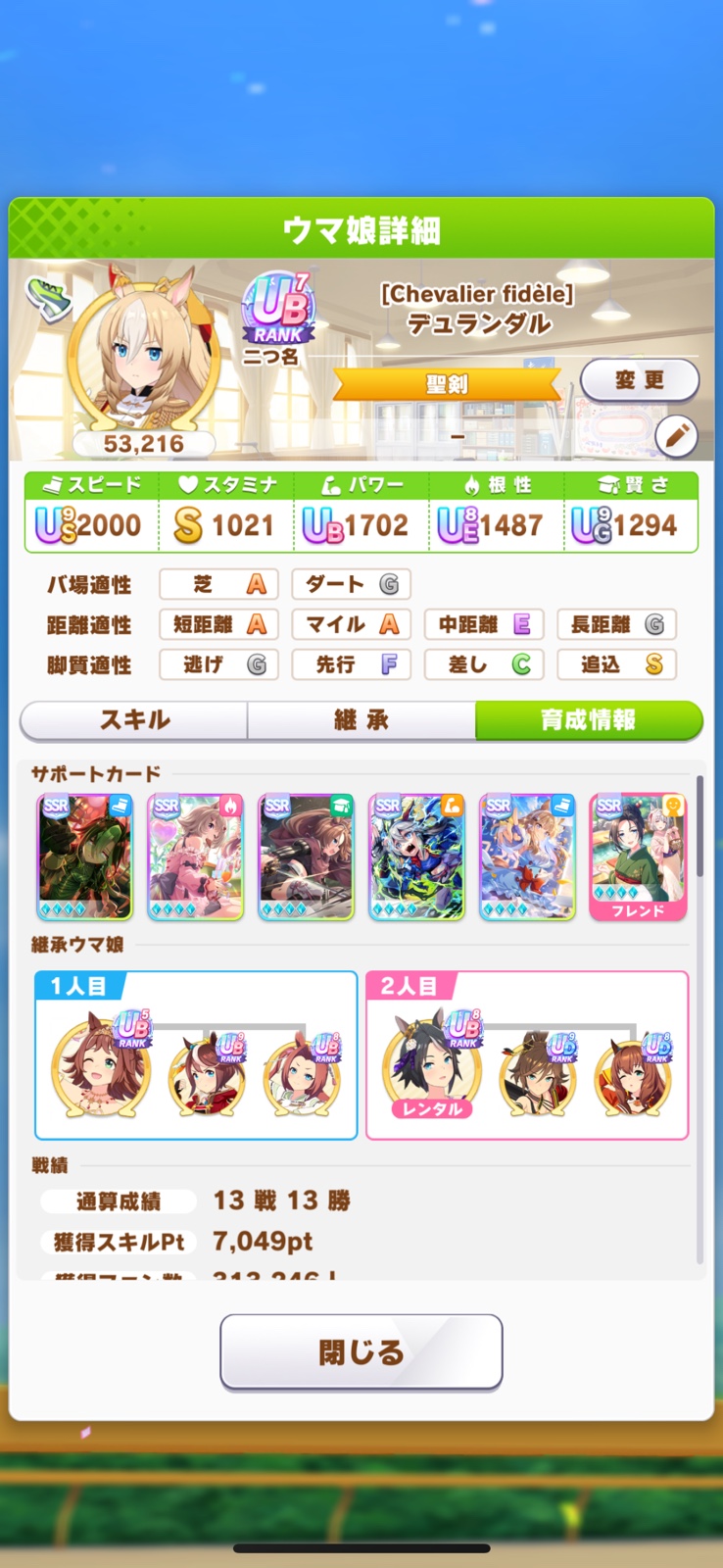View the レンタル inheritance parent in 2人目
Screen dimensions: 723x1568
[432, 1068]
